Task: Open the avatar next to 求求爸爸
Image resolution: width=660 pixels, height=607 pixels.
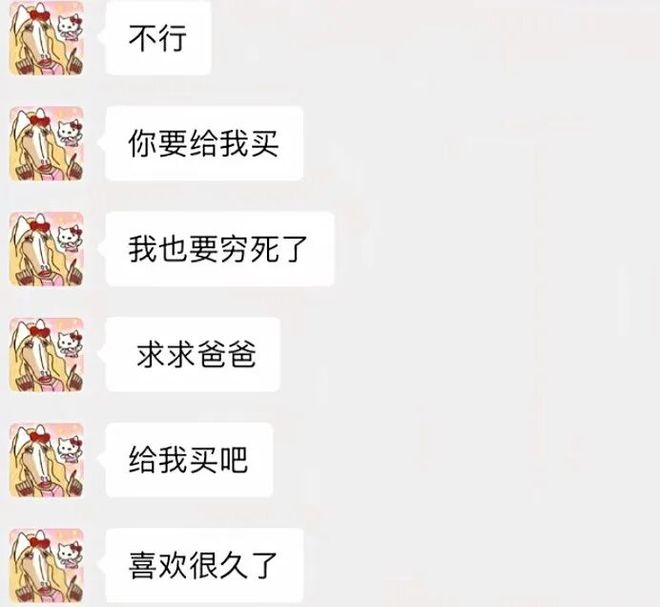Action: click(x=46, y=354)
